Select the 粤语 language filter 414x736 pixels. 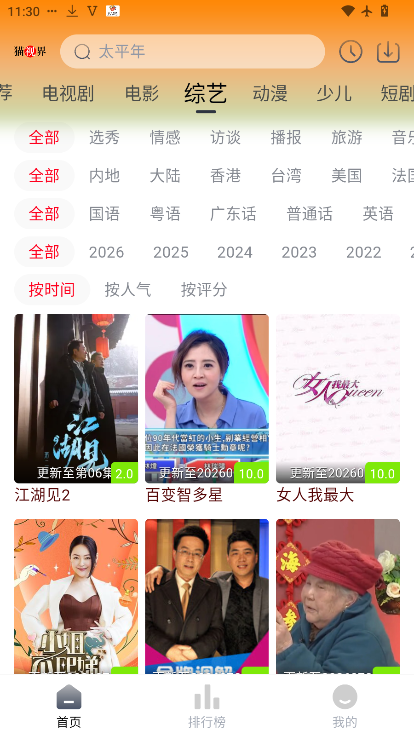(x=165, y=214)
